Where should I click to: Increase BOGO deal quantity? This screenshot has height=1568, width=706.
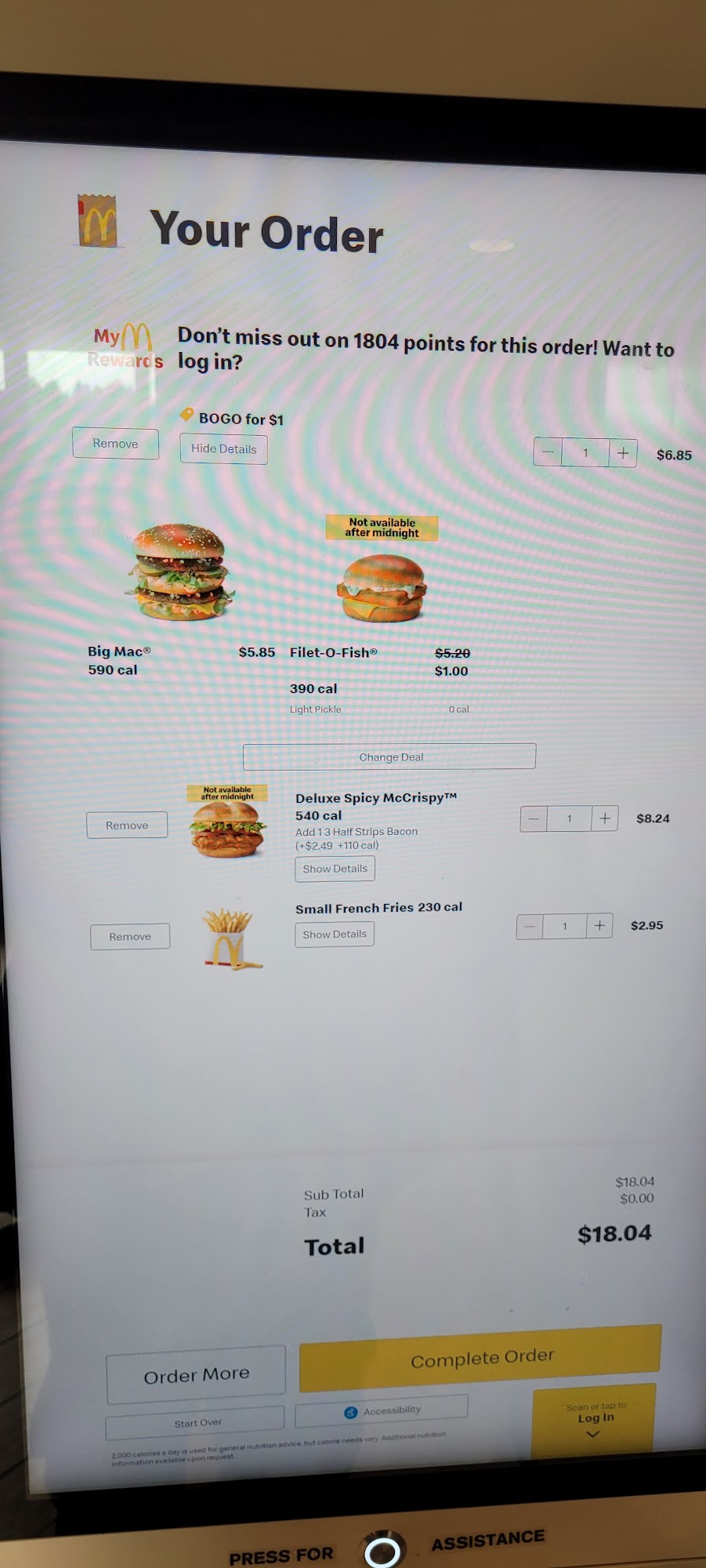[623, 452]
